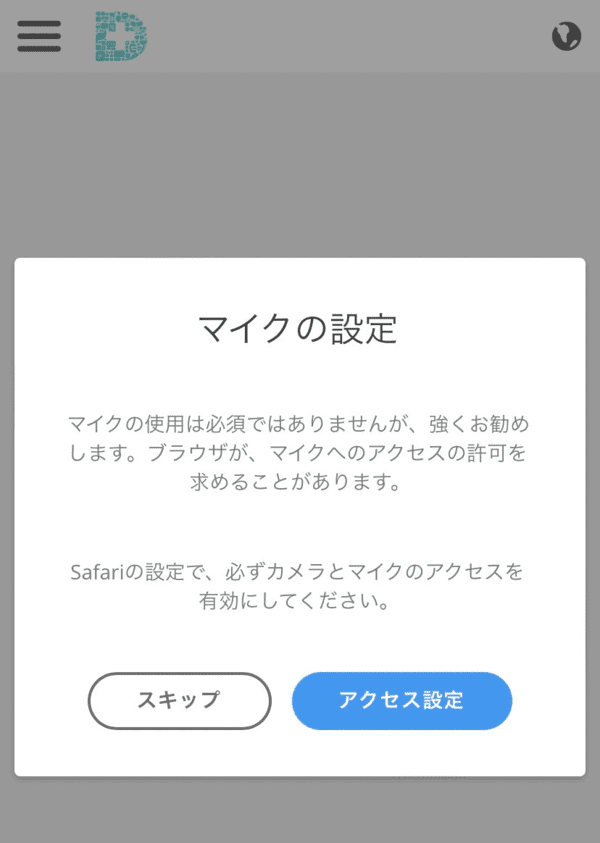Open the hamburger menu

(39, 36)
